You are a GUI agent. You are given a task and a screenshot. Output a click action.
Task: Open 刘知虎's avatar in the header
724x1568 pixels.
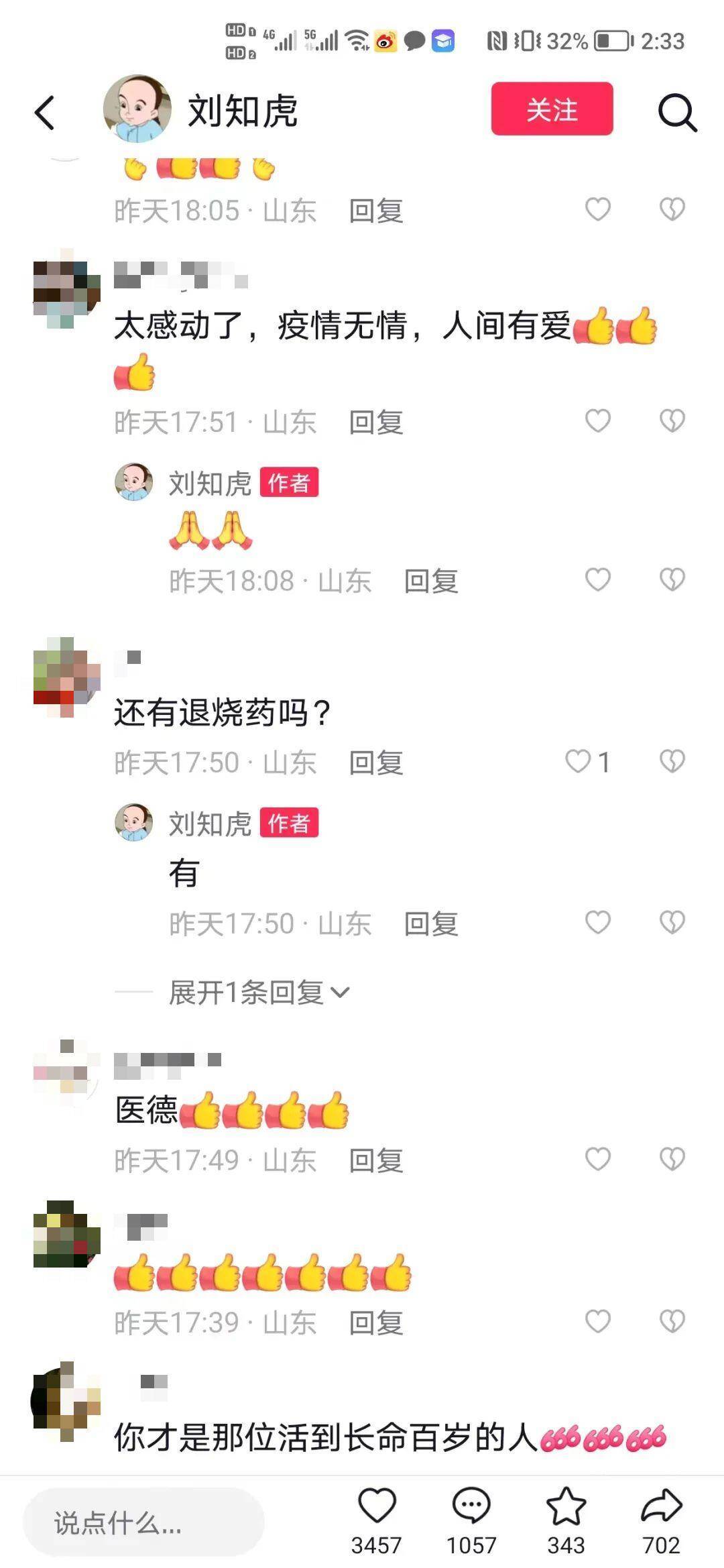click(137, 109)
